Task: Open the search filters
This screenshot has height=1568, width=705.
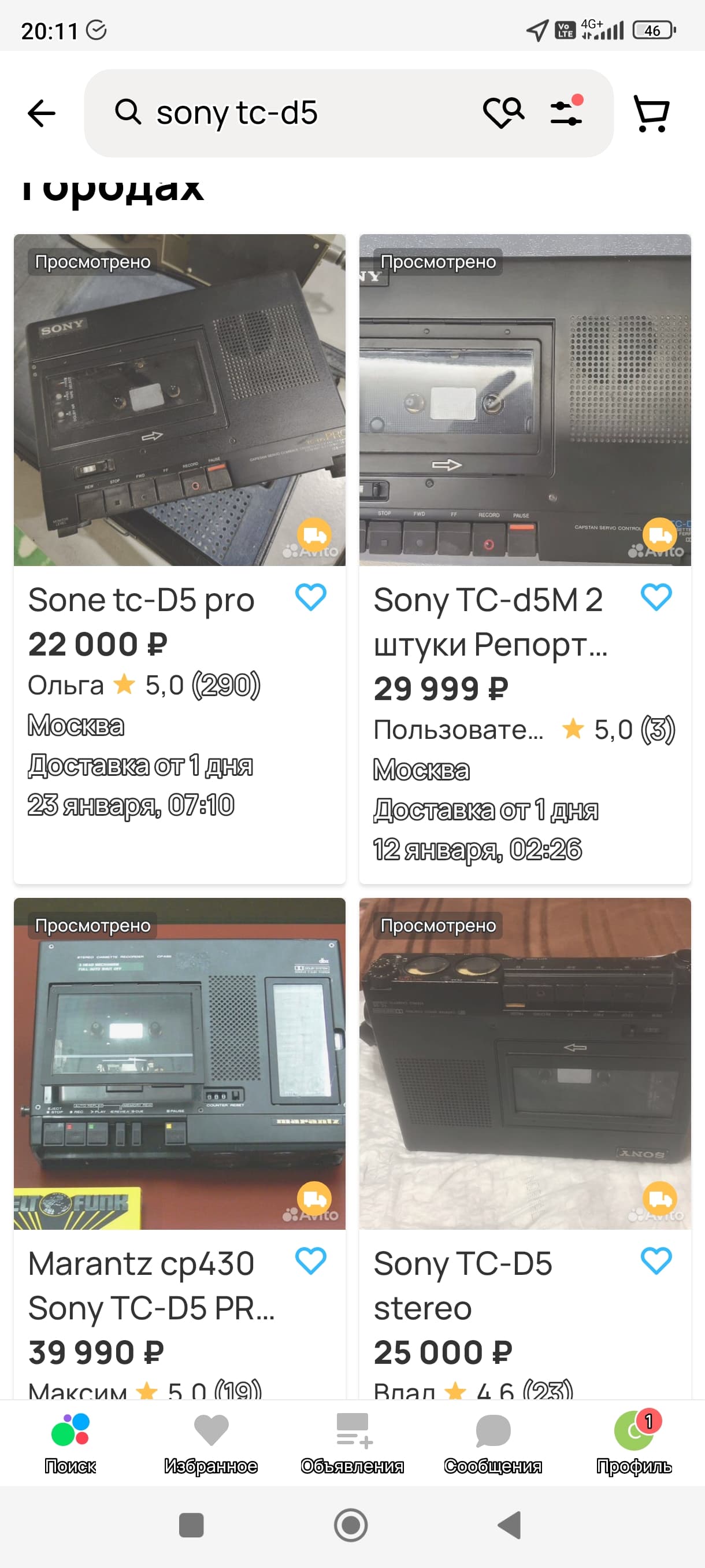Action: (x=566, y=112)
